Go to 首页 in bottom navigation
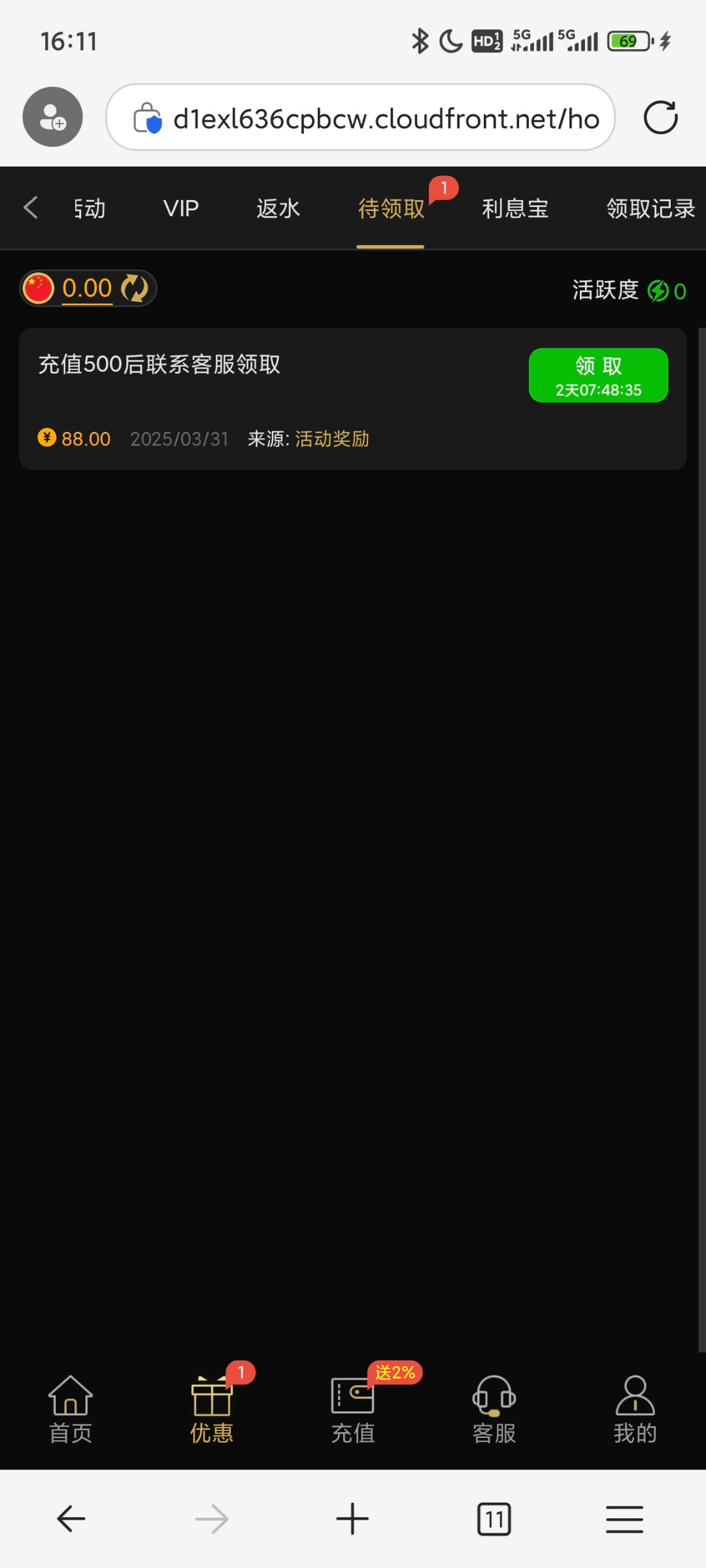This screenshot has height=1568, width=706. 71,1410
